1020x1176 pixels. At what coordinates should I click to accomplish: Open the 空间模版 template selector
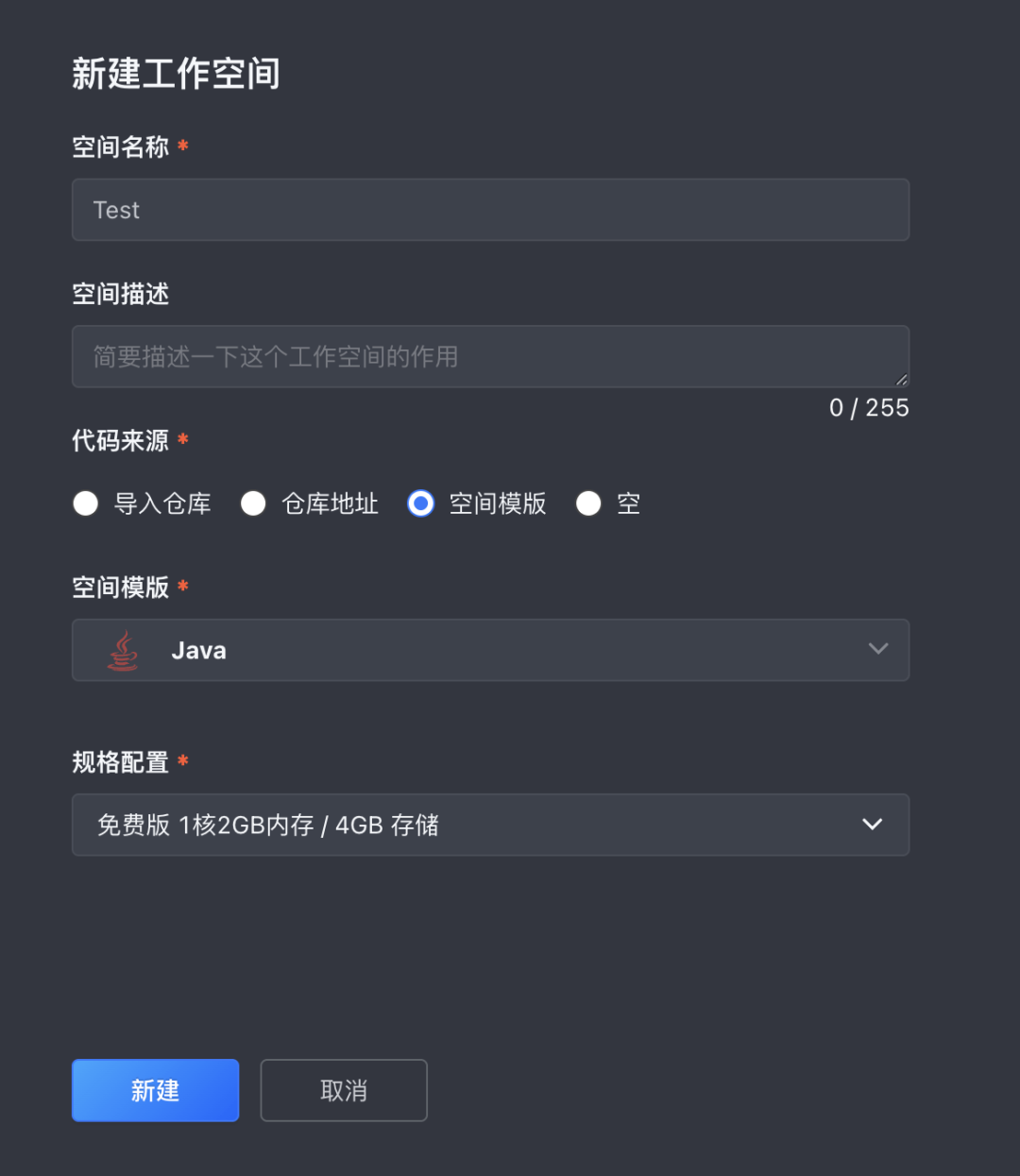pos(491,650)
